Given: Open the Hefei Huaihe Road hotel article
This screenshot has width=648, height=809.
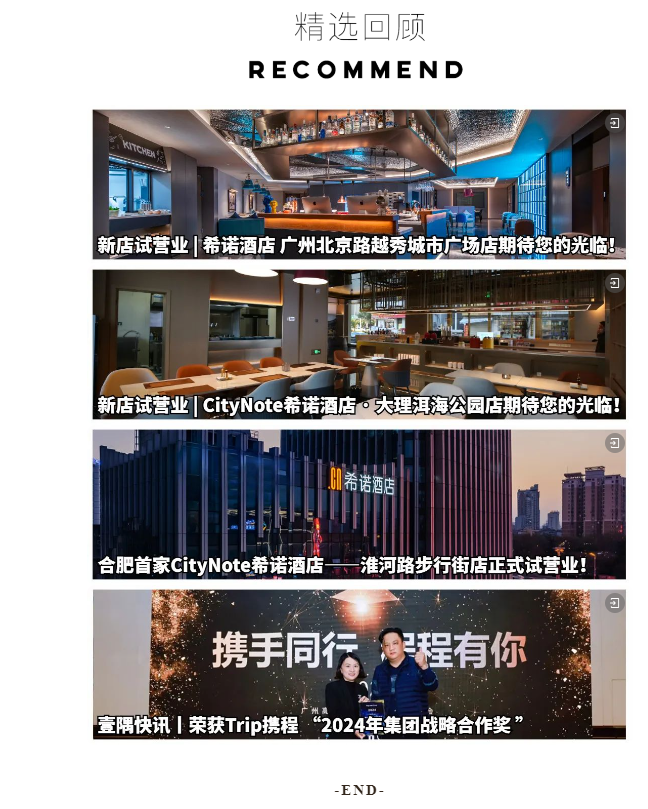Looking at the screenshot, I should coord(358,504).
